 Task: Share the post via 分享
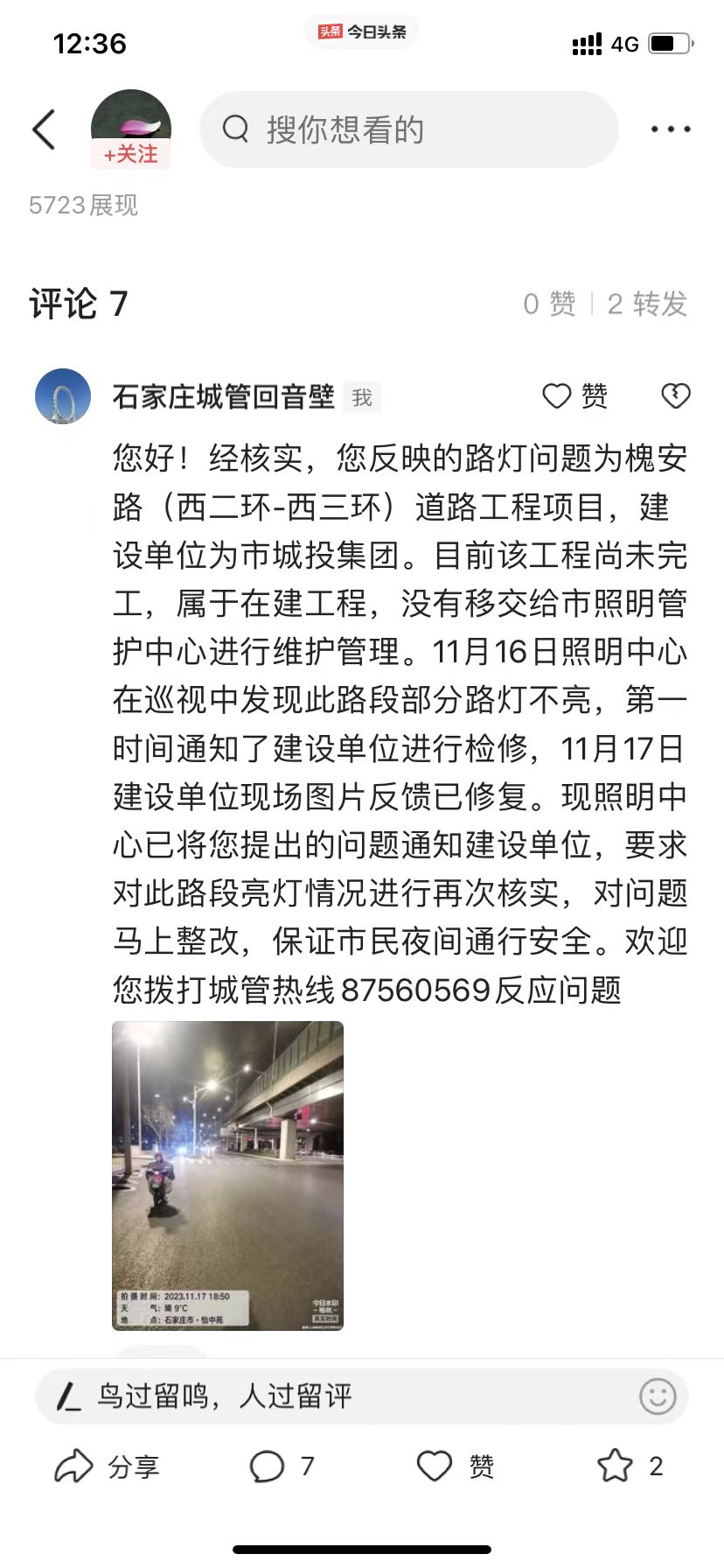pos(107,1466)
